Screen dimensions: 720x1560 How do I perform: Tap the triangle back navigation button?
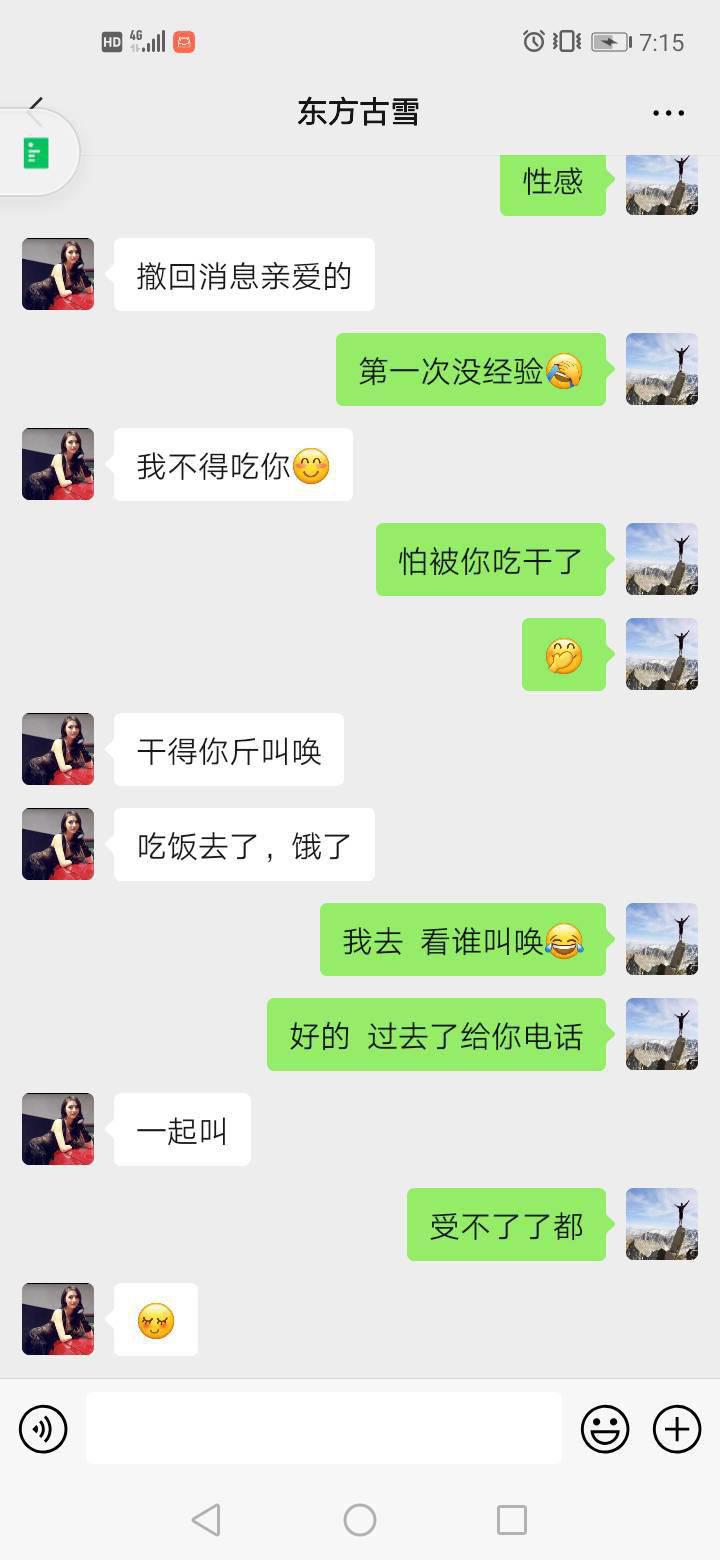click(x=206, y=1519)
